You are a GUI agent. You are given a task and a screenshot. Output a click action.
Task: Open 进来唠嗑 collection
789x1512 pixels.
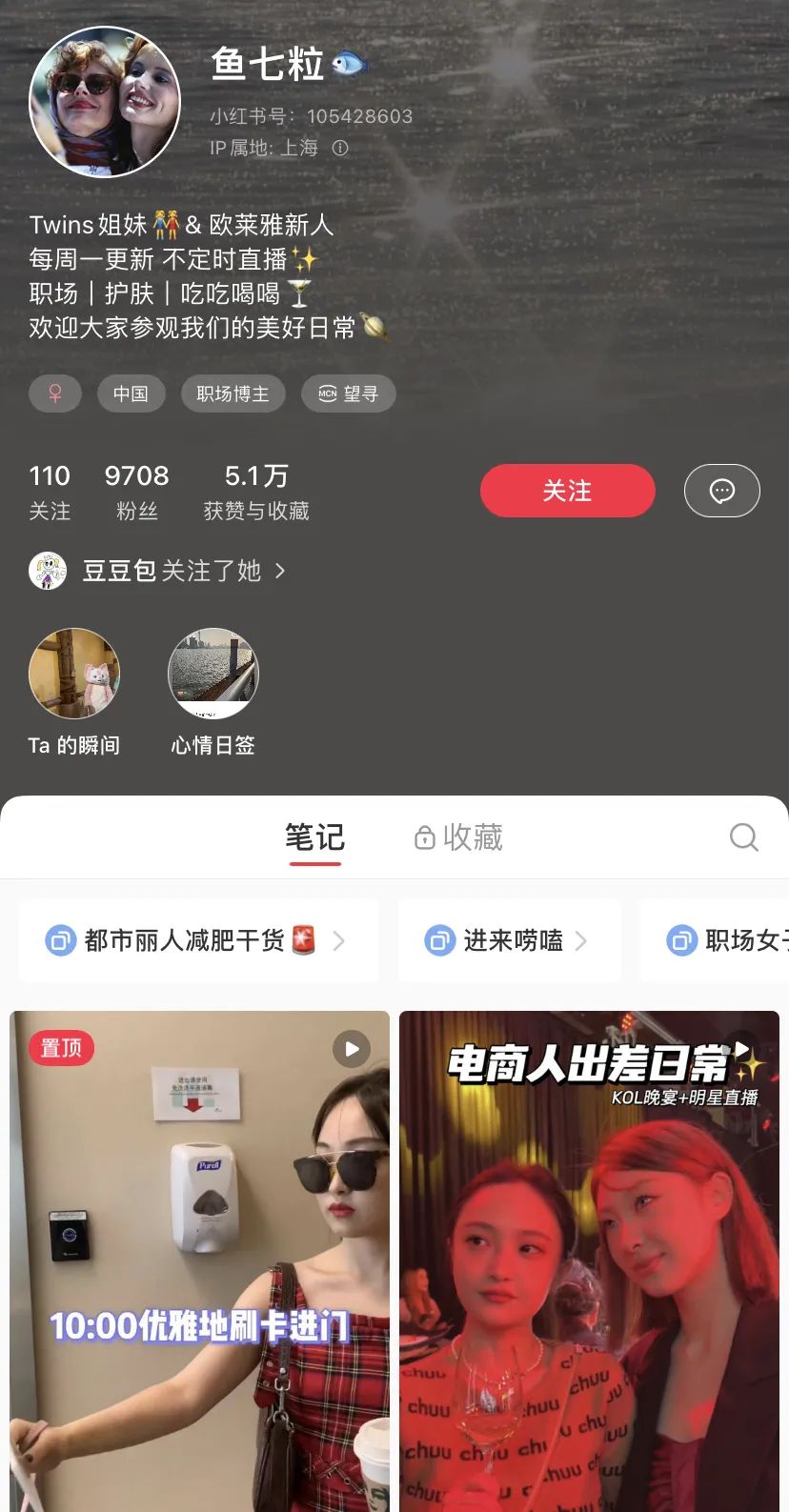click(x=508, y=940)
